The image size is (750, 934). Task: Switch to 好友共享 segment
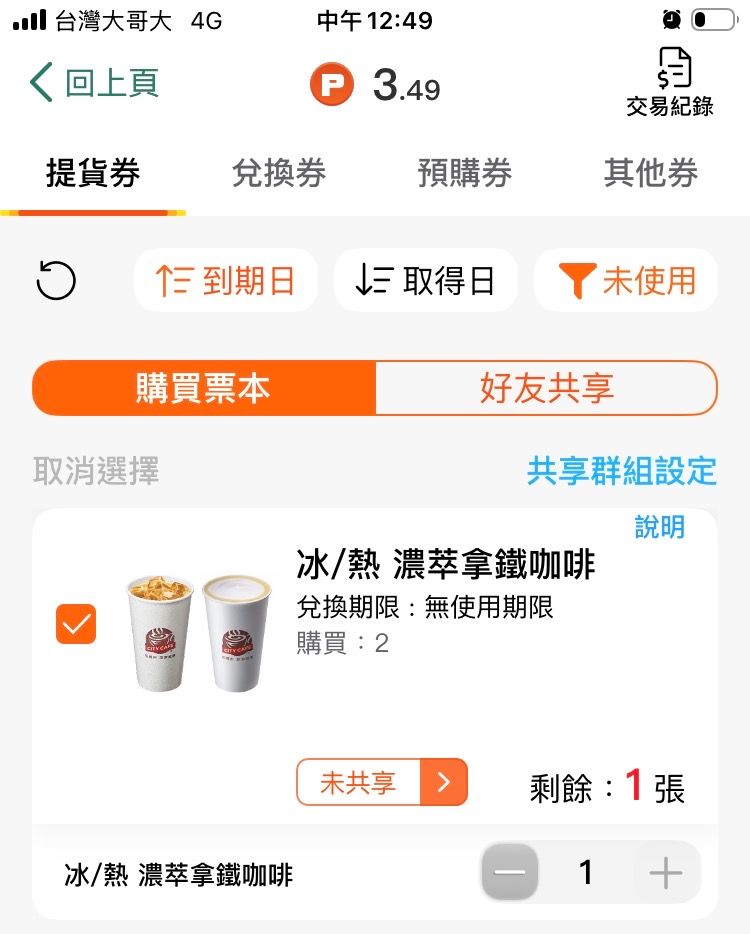(546, 388)
